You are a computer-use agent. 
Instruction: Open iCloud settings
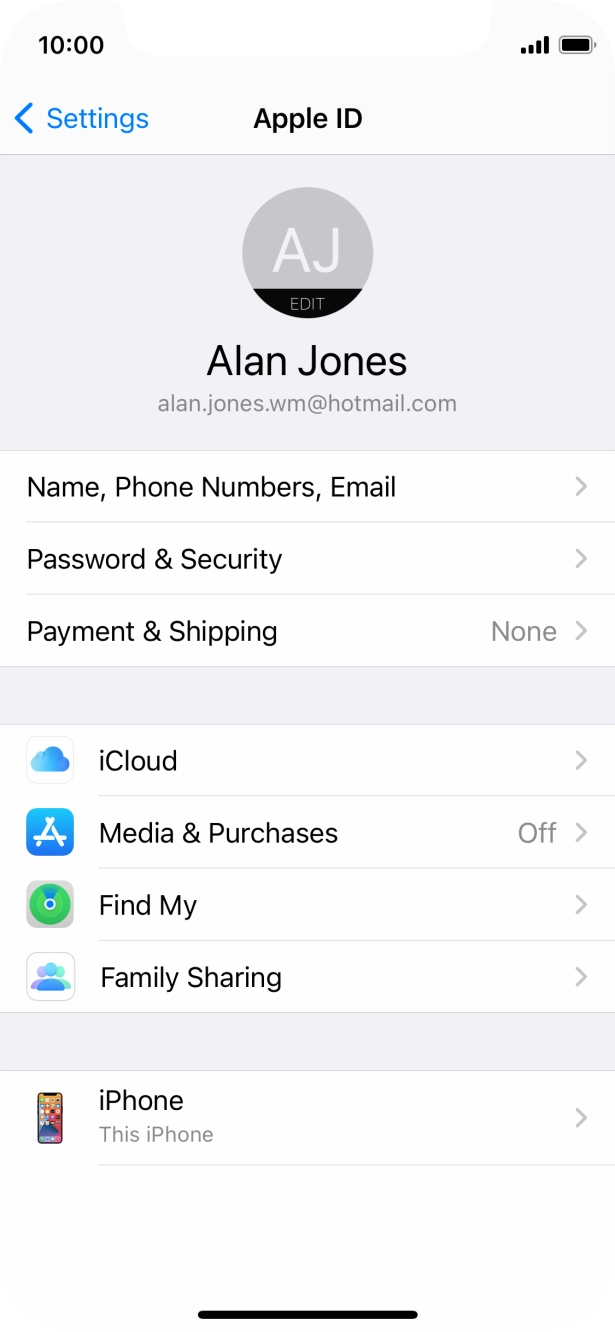coord(307,761)
